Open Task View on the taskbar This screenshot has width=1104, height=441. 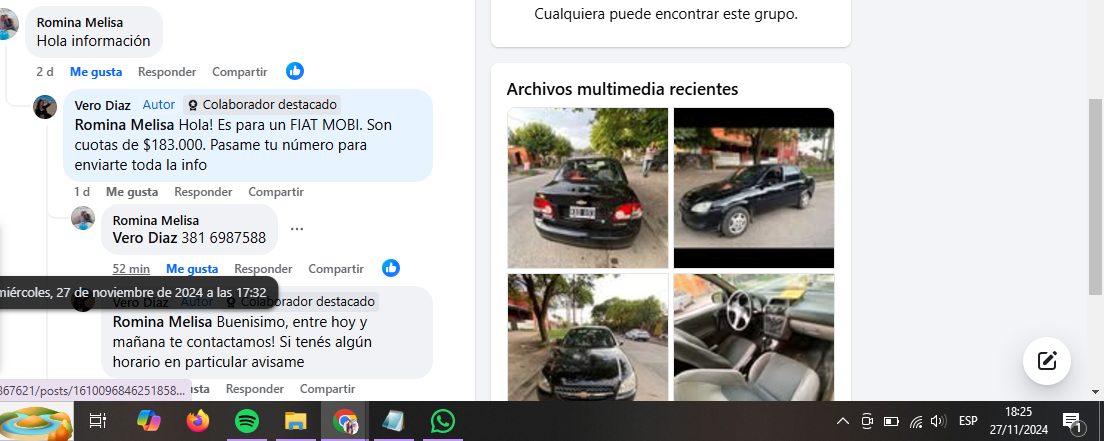point(97,421)
